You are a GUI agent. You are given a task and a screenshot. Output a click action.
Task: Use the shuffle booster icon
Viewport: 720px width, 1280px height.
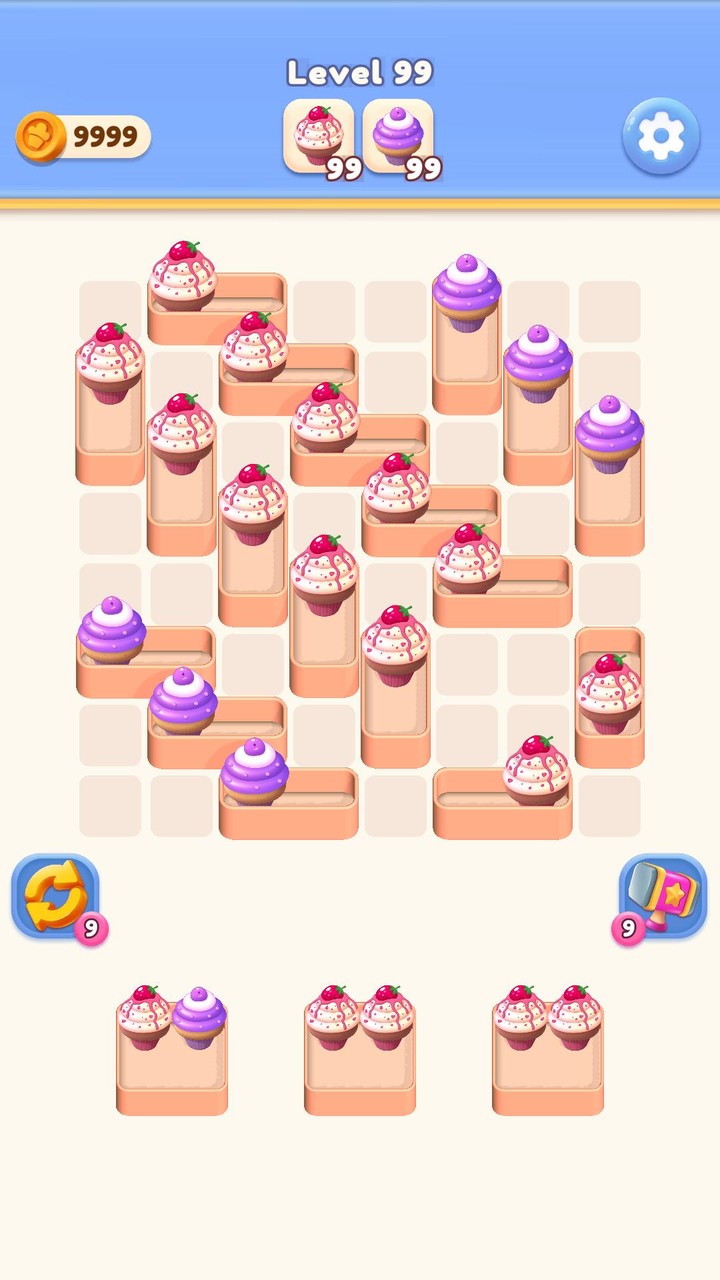[x=55, y=895]
